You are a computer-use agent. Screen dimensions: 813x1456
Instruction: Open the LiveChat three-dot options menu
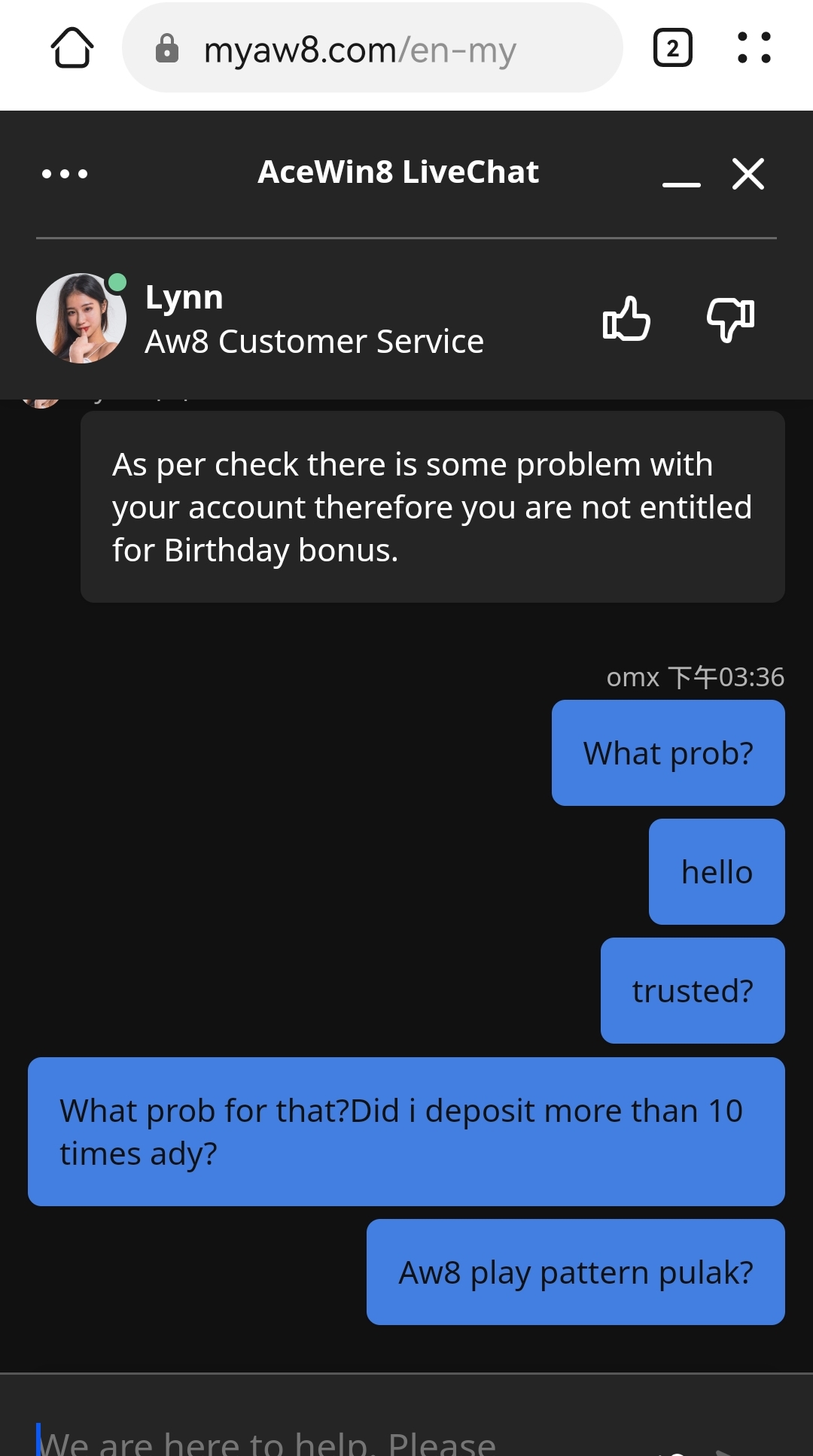pyautogui.click(x=65, y=174)
